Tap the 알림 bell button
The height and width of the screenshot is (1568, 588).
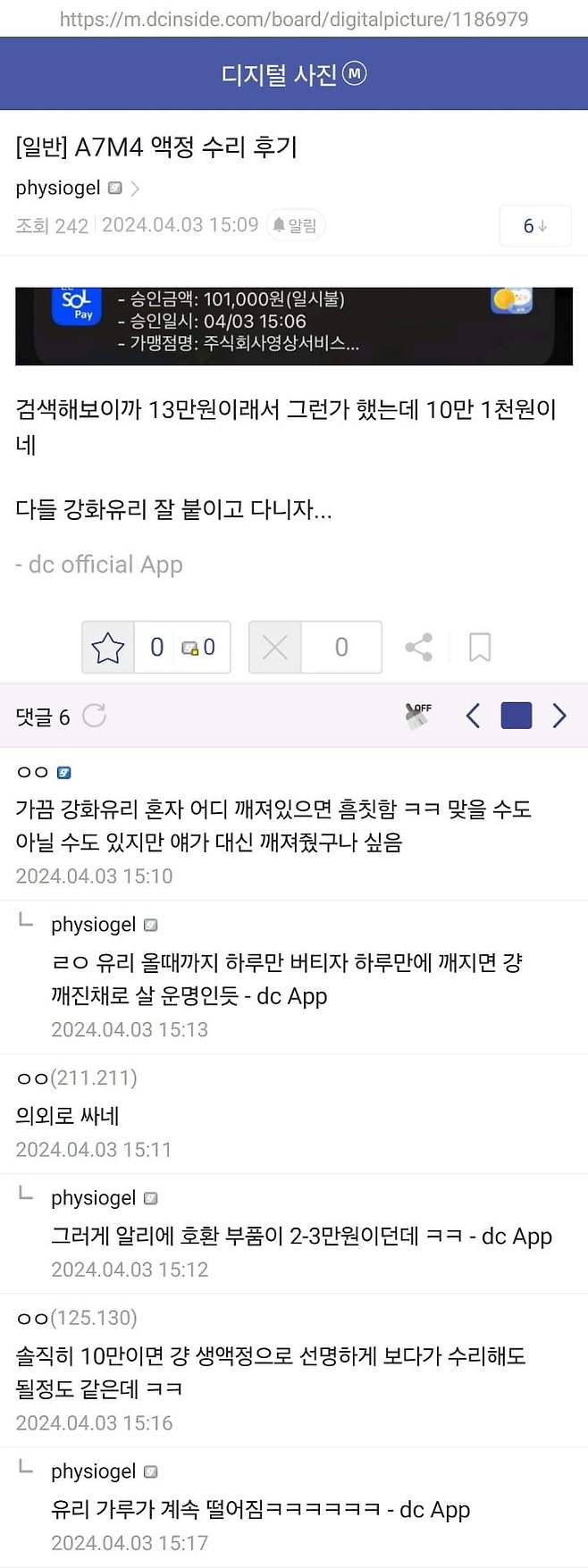296,225
